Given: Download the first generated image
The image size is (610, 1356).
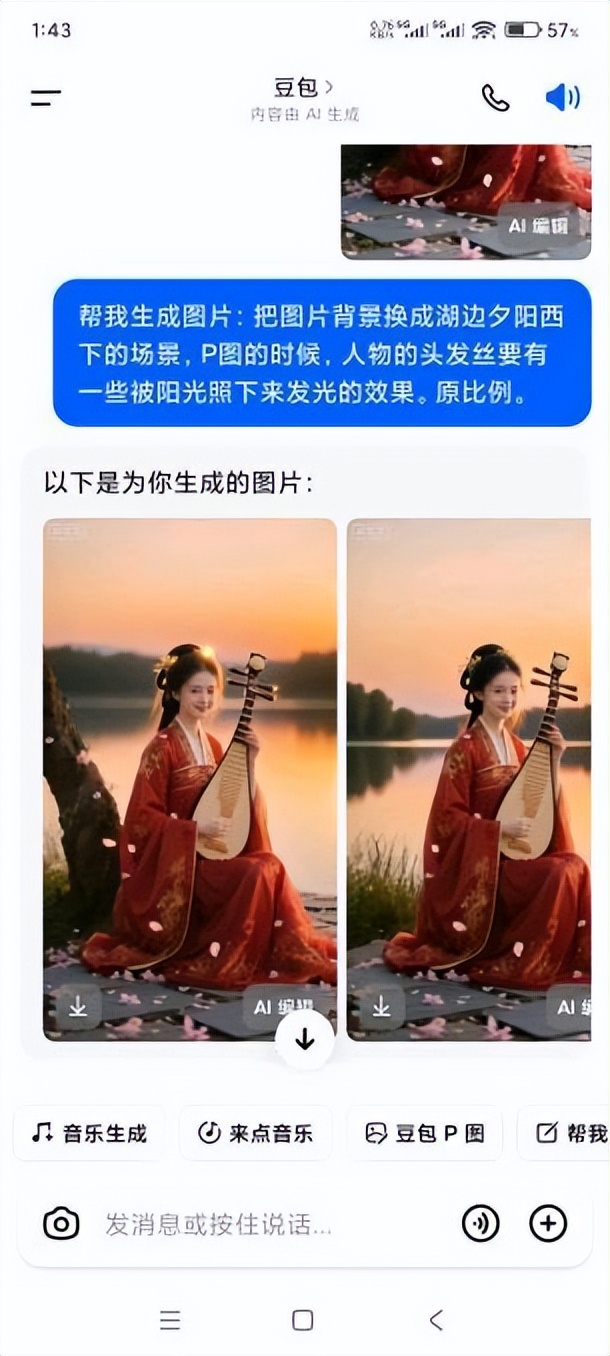Looking at the screenshot, I should (x=78, y=1007).
